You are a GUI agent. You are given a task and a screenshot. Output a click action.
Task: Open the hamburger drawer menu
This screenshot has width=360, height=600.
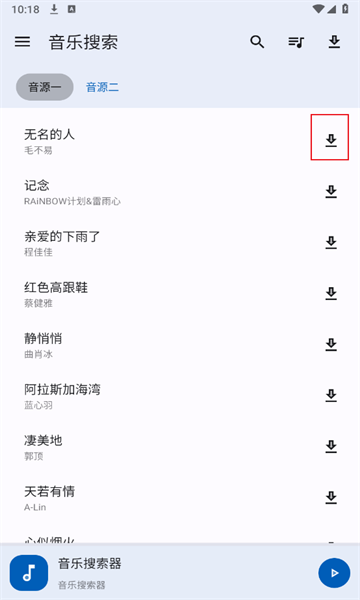(23, 42)
